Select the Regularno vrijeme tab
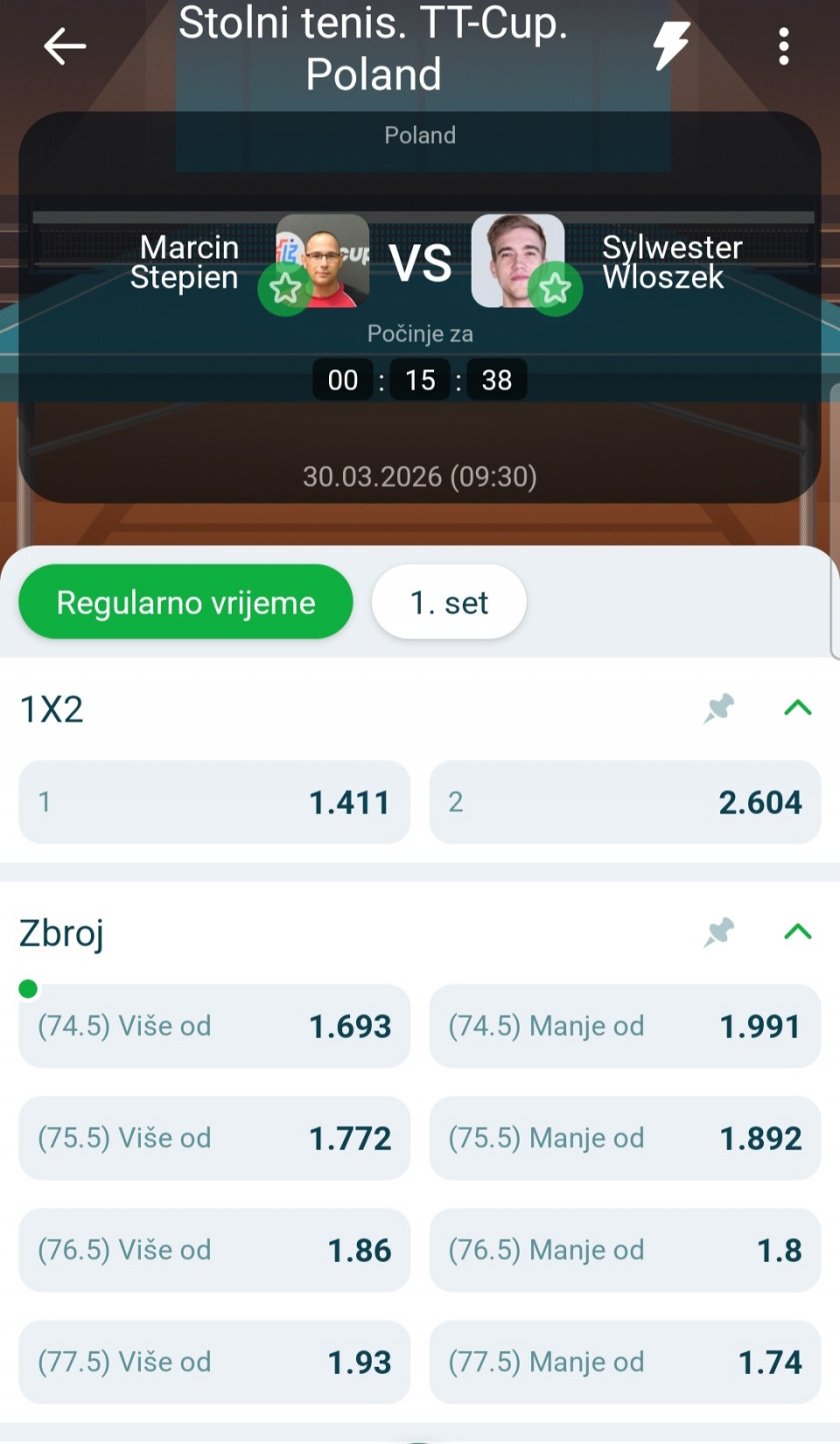This screenshot has width=840, height=1444. pyautogui.click(x=185, y=602)
